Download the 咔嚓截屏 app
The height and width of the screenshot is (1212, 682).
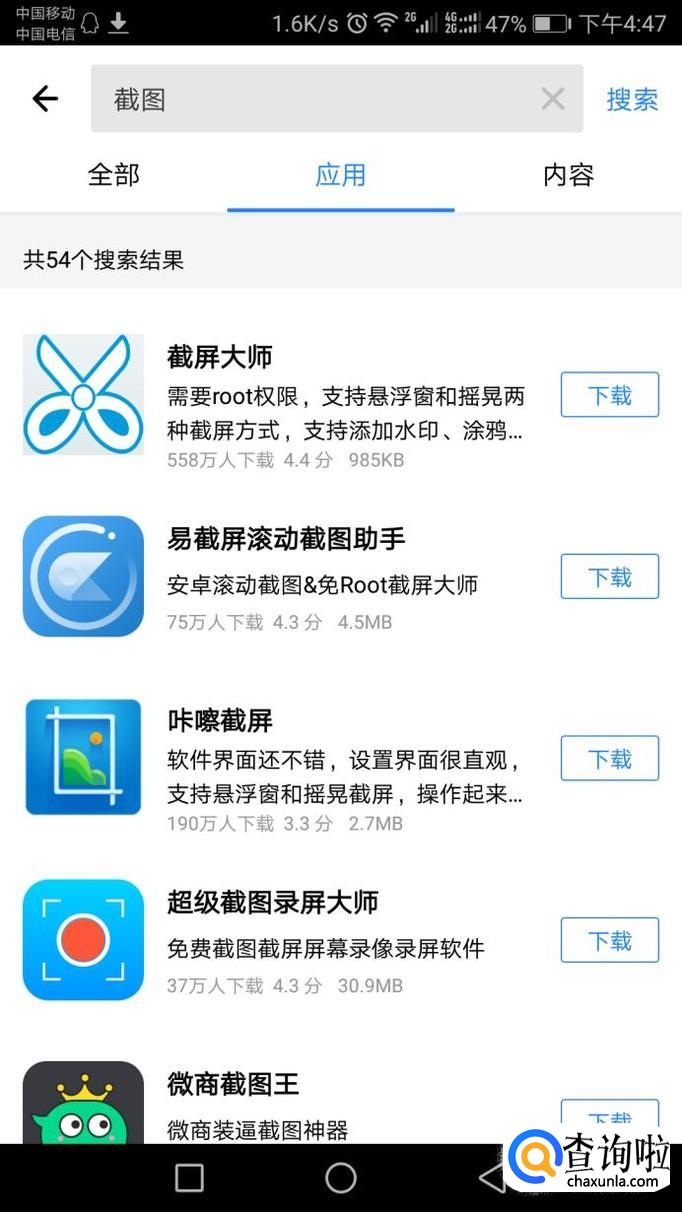[x=609, y=759]
